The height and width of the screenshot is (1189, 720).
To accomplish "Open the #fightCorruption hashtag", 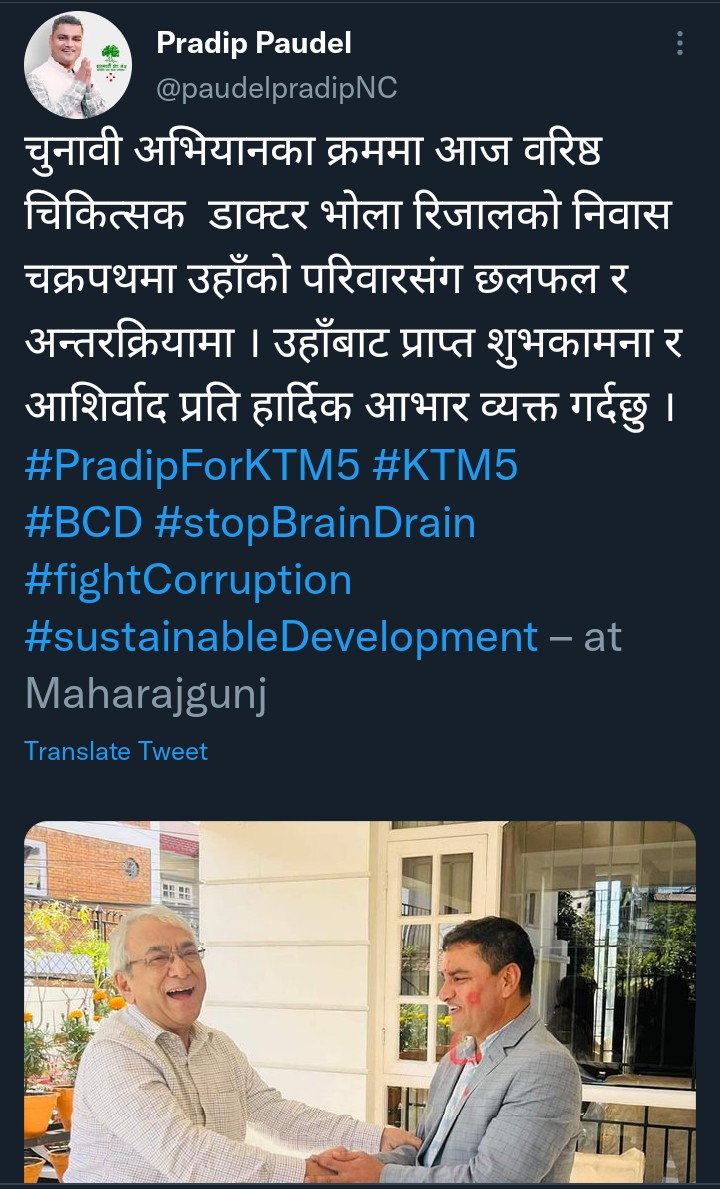I will pyautogui.click(x=188, y=580).
